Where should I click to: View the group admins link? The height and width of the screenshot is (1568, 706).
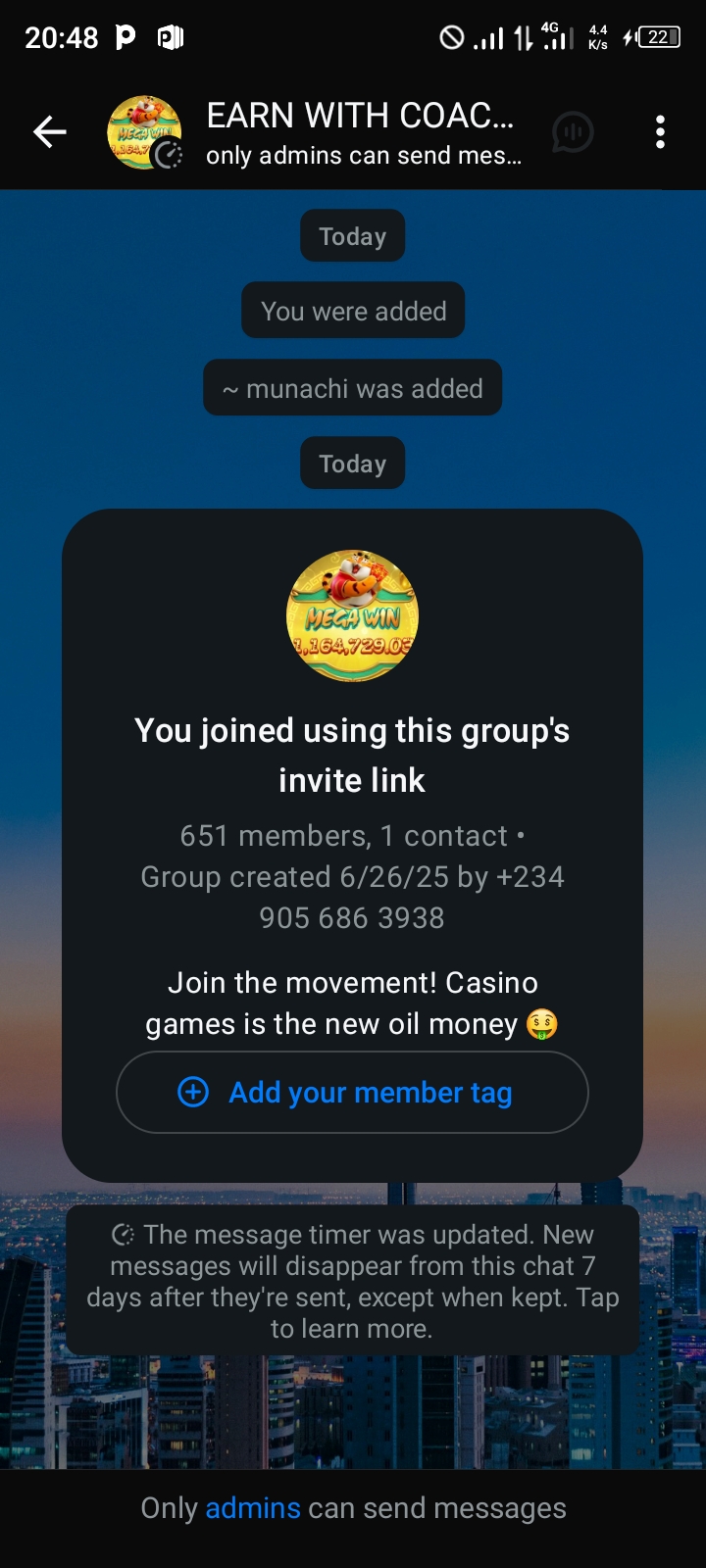click(252, 1508)
